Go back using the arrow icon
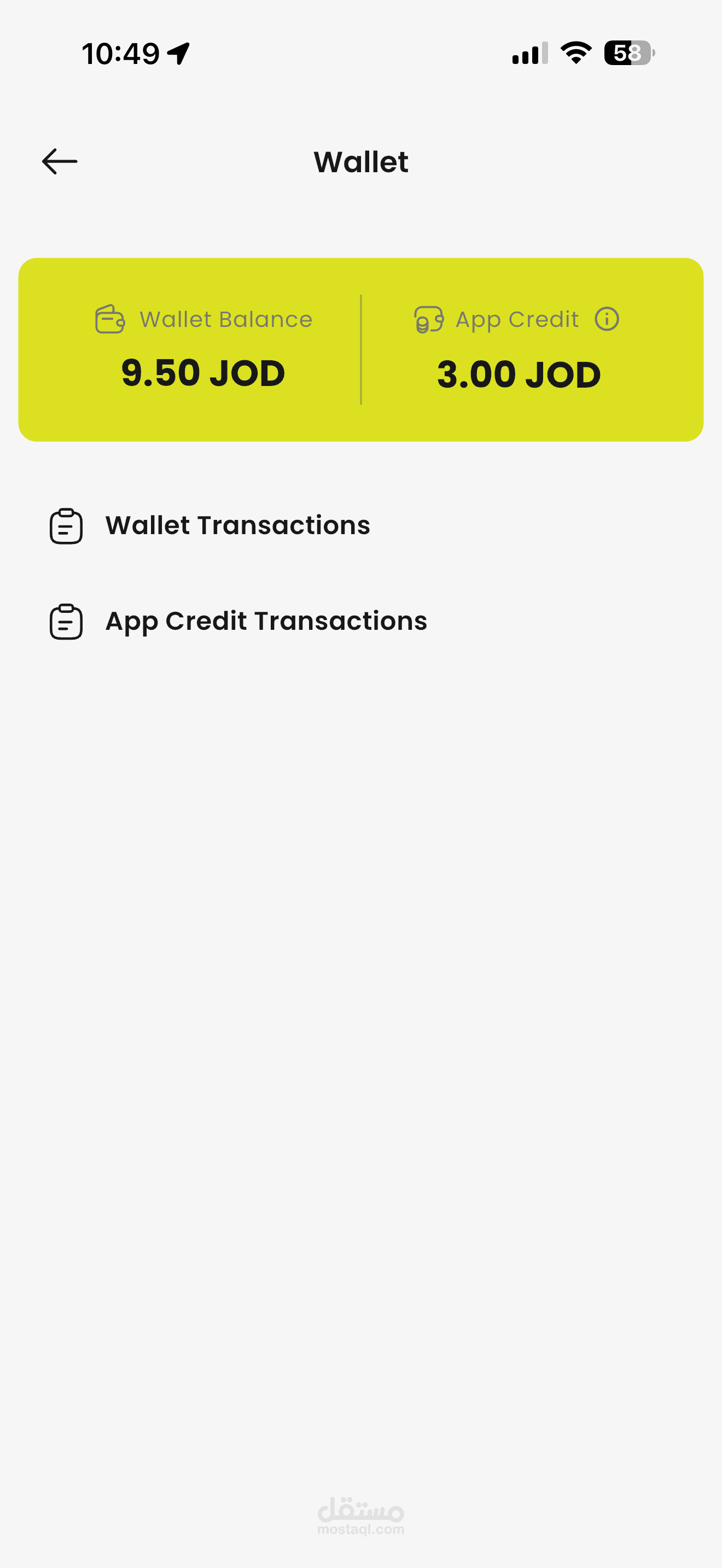The height and width of the screenshot is (1568, 722). coord(60,162)
